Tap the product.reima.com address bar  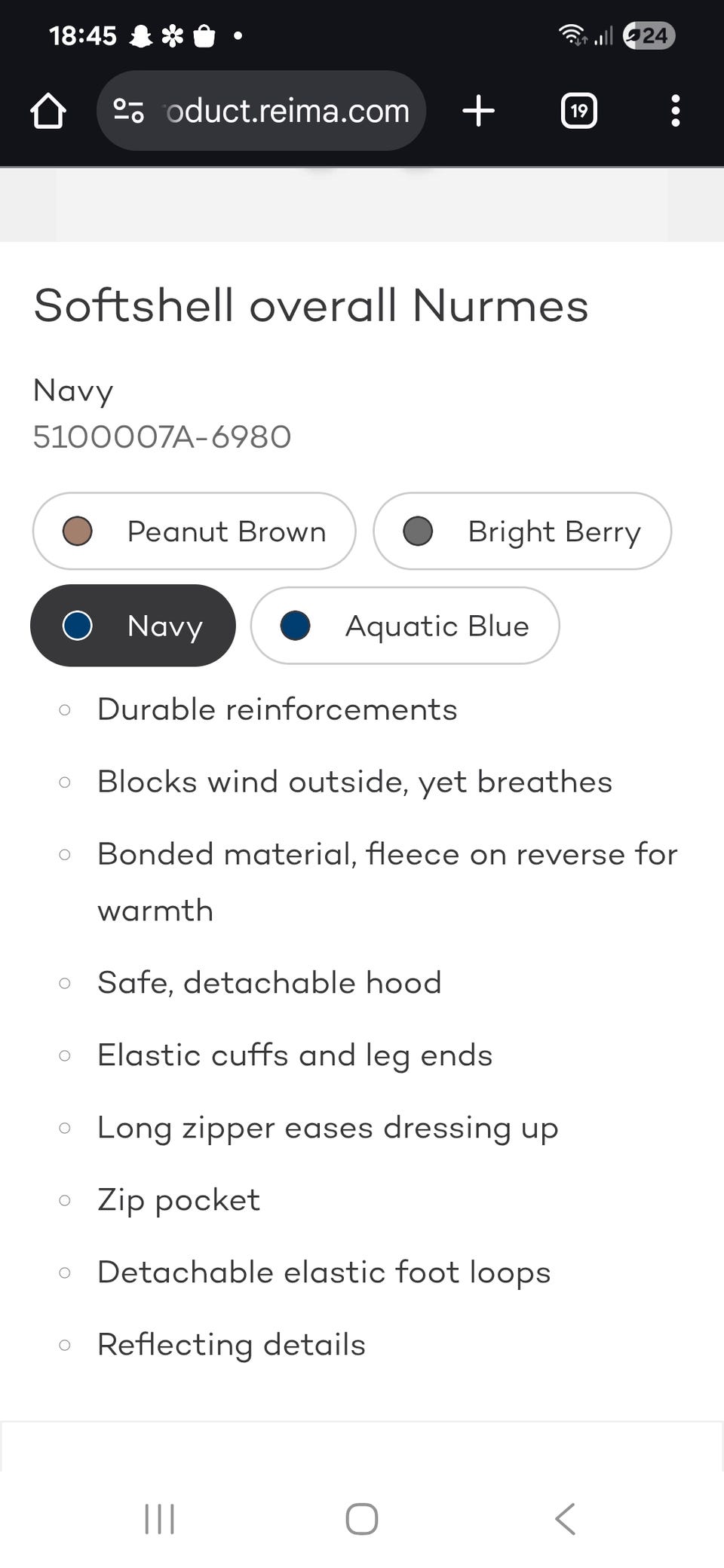[x=261, y=111]
